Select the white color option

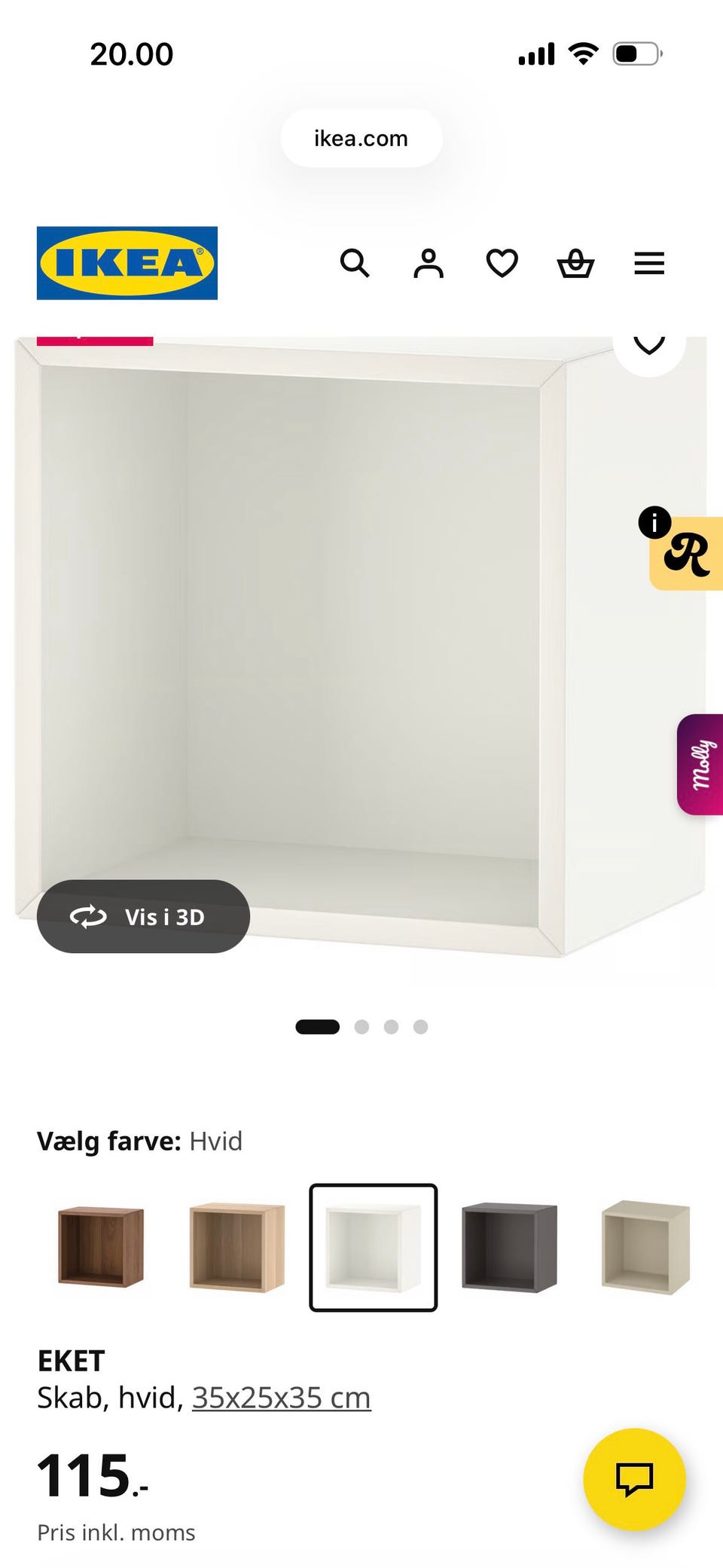click(374, 1246)
